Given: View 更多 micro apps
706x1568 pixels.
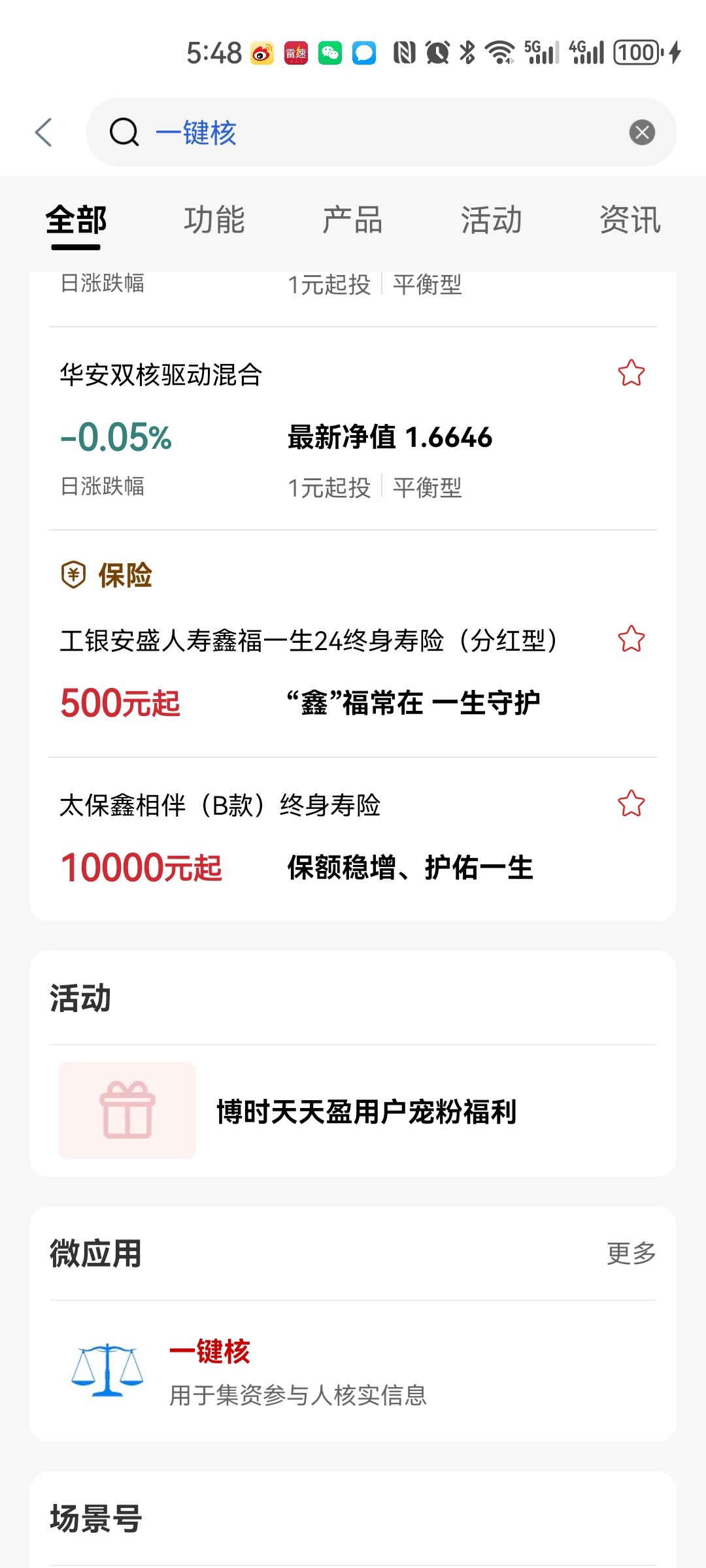Looking at the screenshot, I should (631, 1253).
